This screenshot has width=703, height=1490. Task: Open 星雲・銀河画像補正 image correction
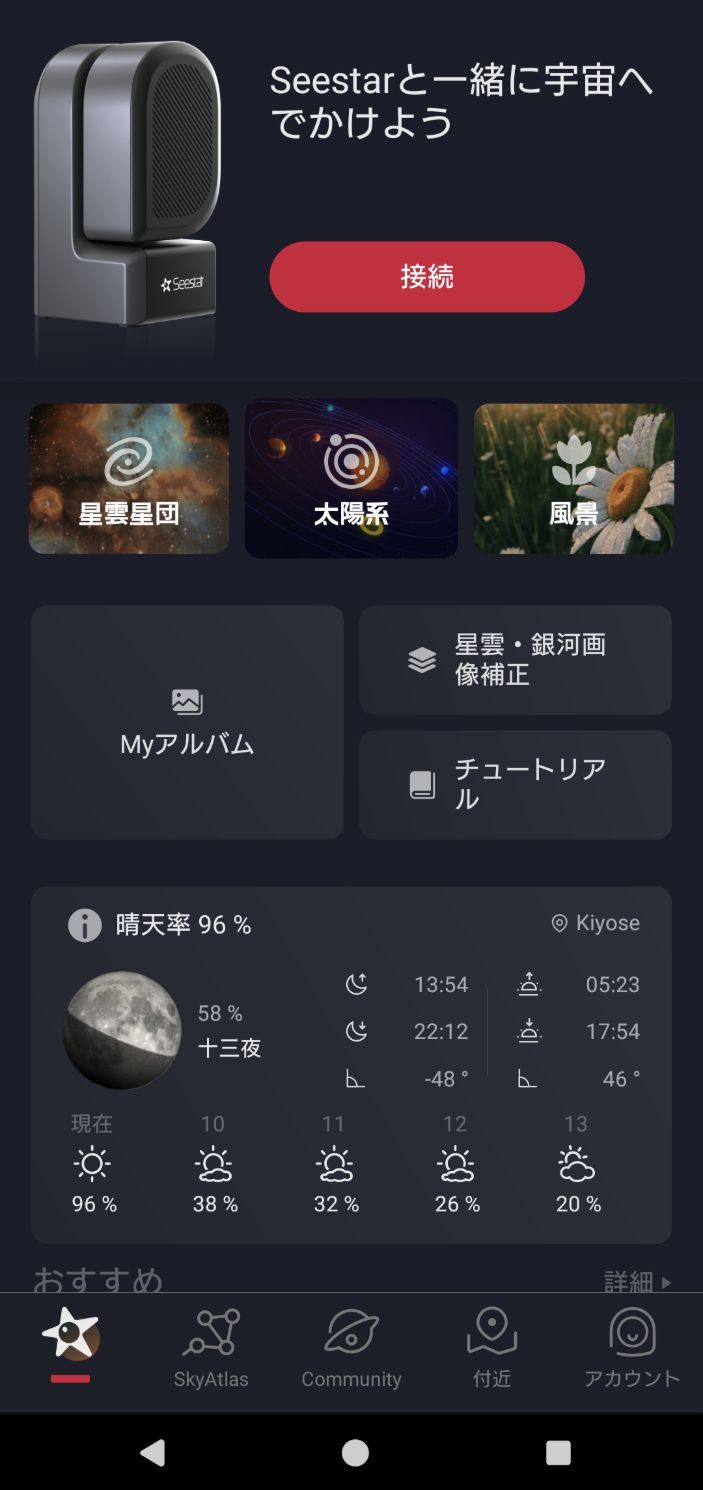tap(515, 660)
